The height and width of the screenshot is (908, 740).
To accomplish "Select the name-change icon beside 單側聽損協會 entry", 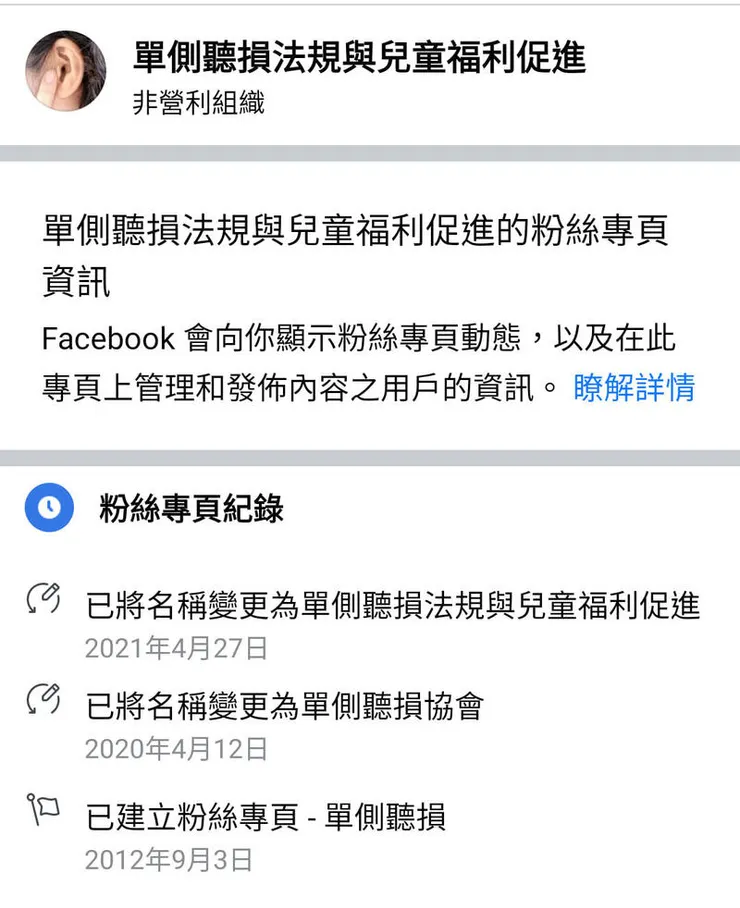I will (38, 702).
